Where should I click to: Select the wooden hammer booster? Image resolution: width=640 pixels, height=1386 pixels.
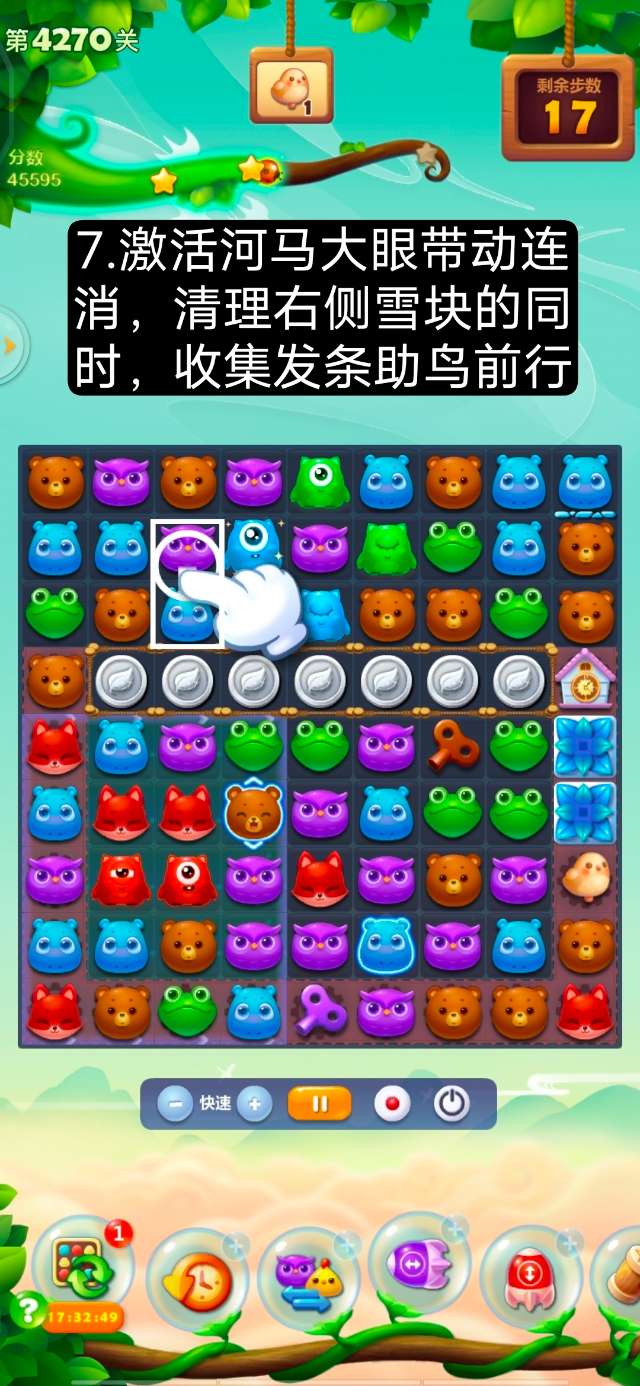click(622, 1275)
